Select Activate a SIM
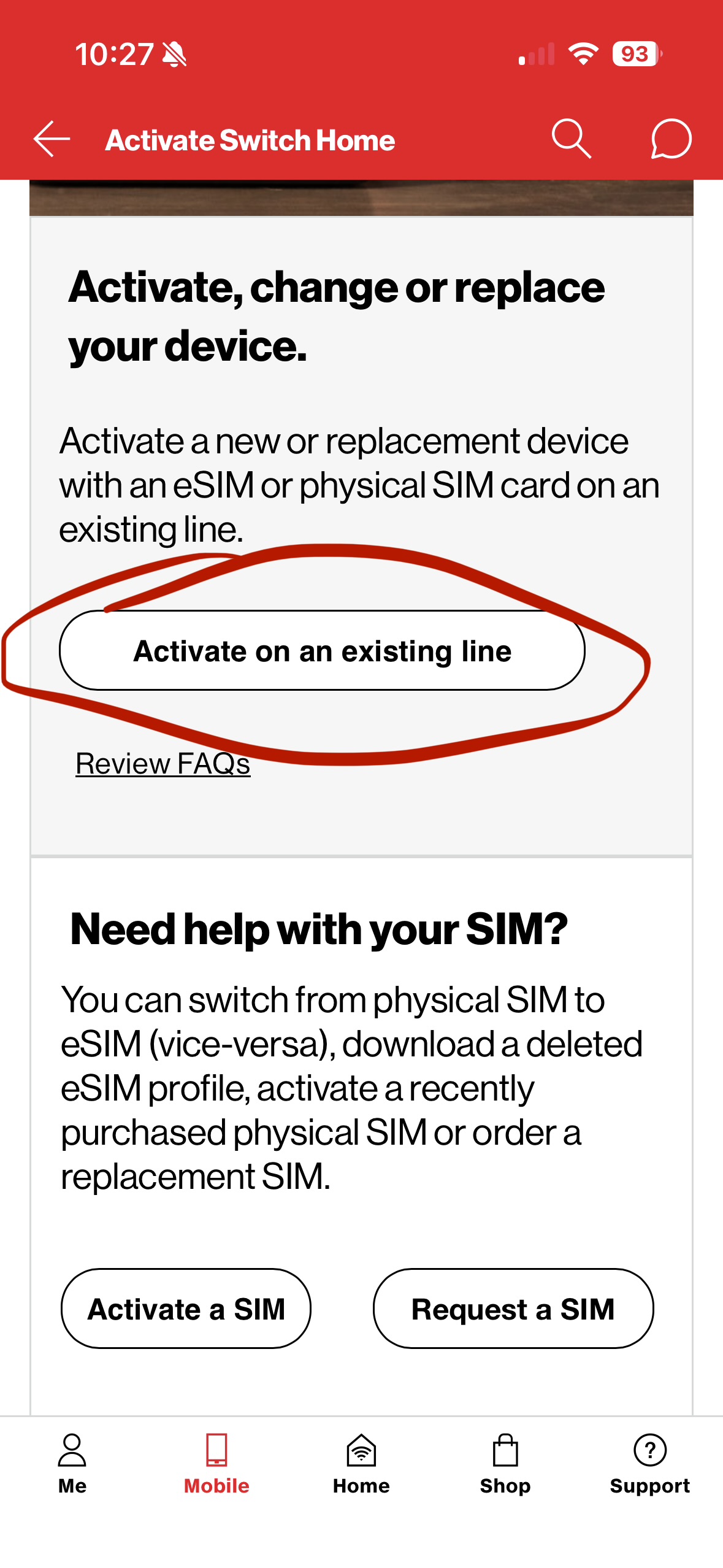The width and height of the screenshot is (723, 1568). [186, 1309]
